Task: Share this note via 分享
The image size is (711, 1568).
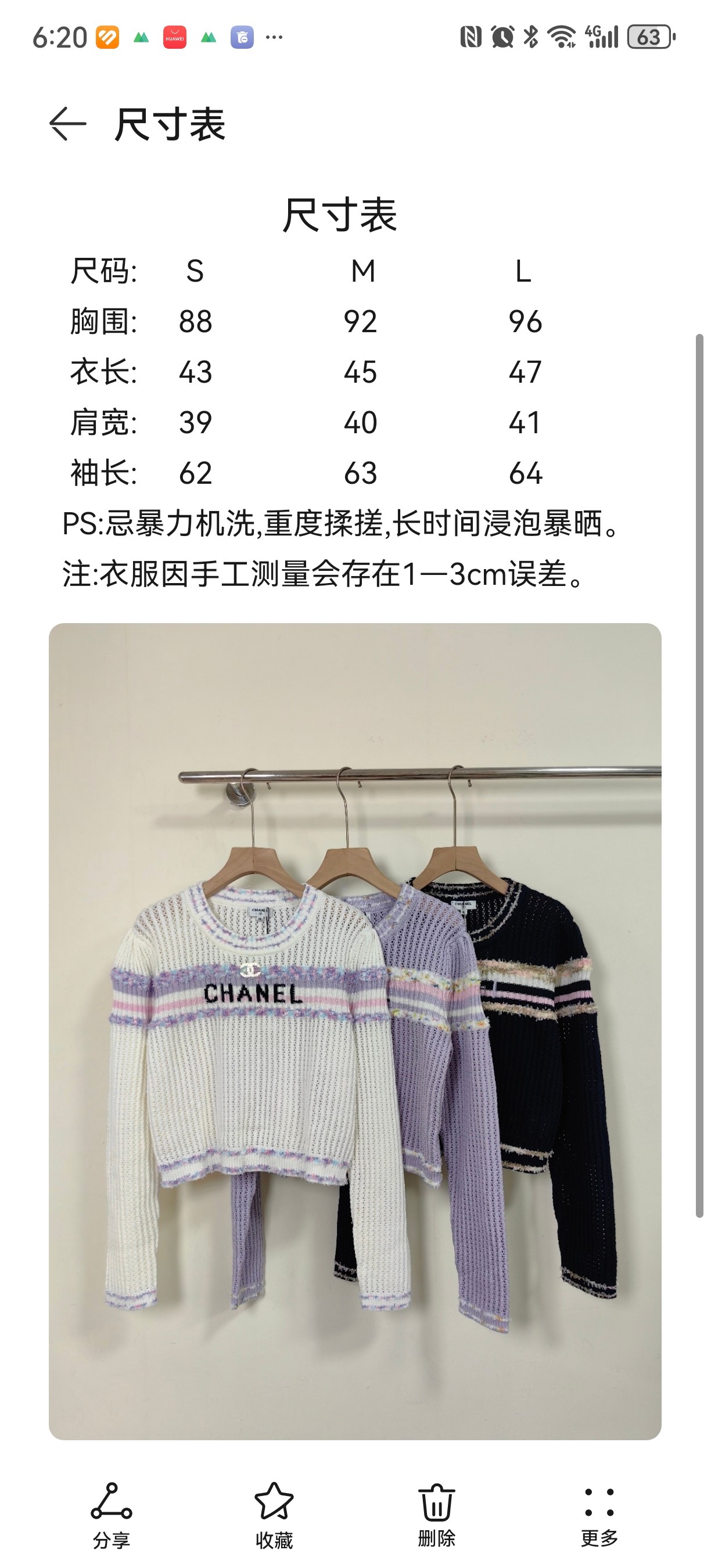Action: pyautogui.click(x=112, y=1515)
